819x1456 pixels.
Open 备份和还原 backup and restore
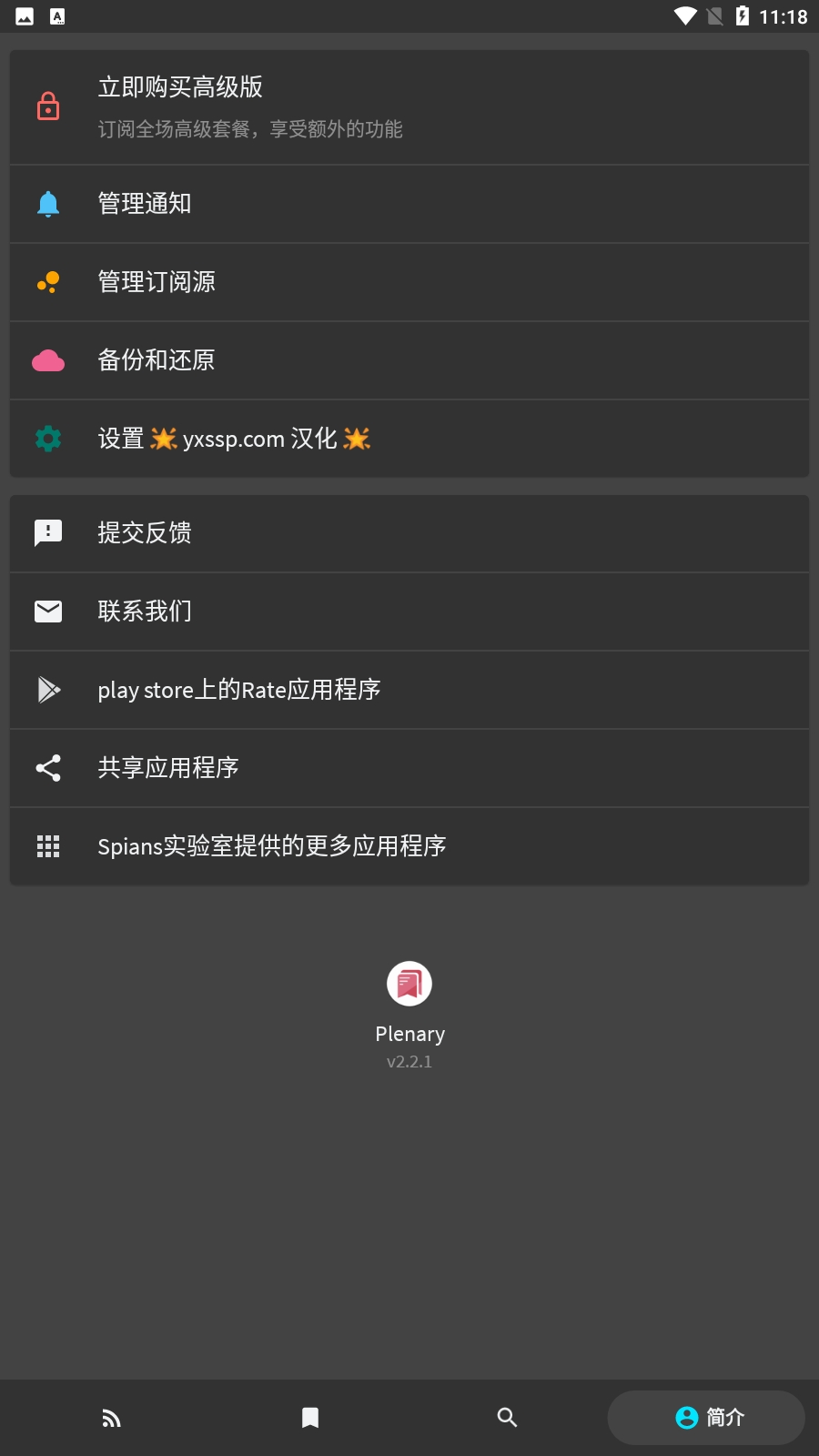(x=409, y=360)
